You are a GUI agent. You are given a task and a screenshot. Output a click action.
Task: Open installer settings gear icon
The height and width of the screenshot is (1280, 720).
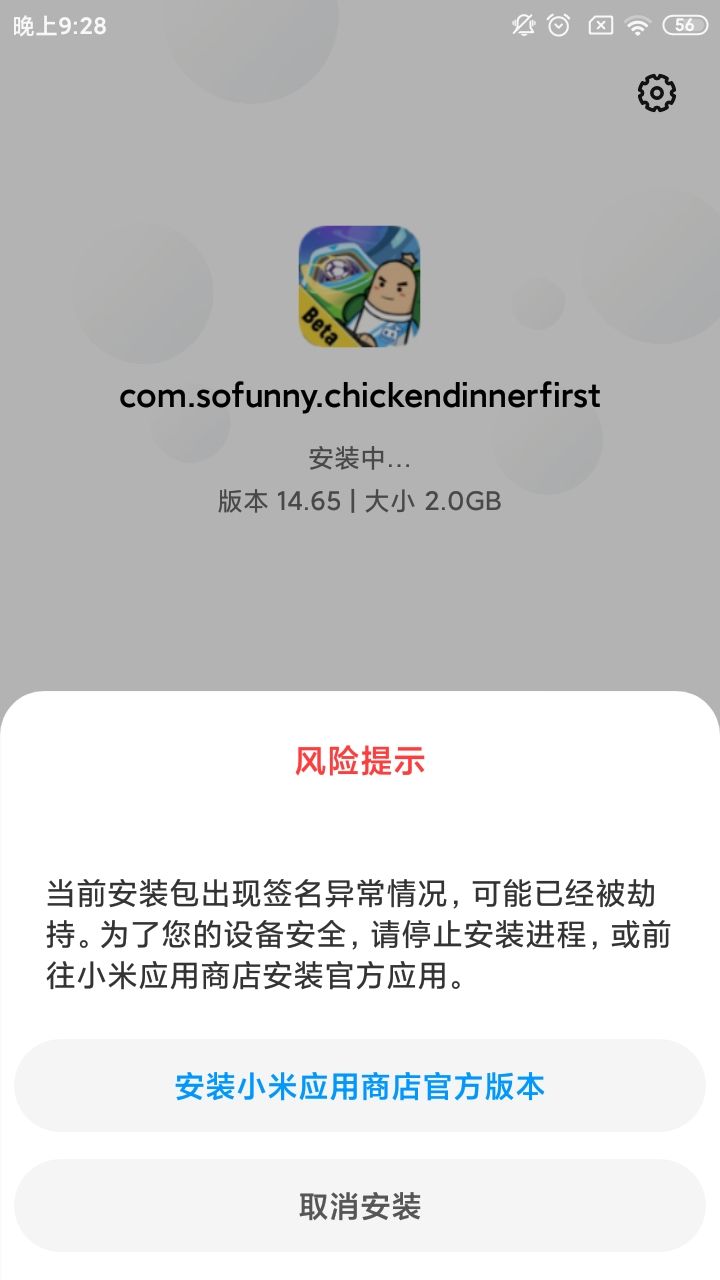(x=657, y=93)
